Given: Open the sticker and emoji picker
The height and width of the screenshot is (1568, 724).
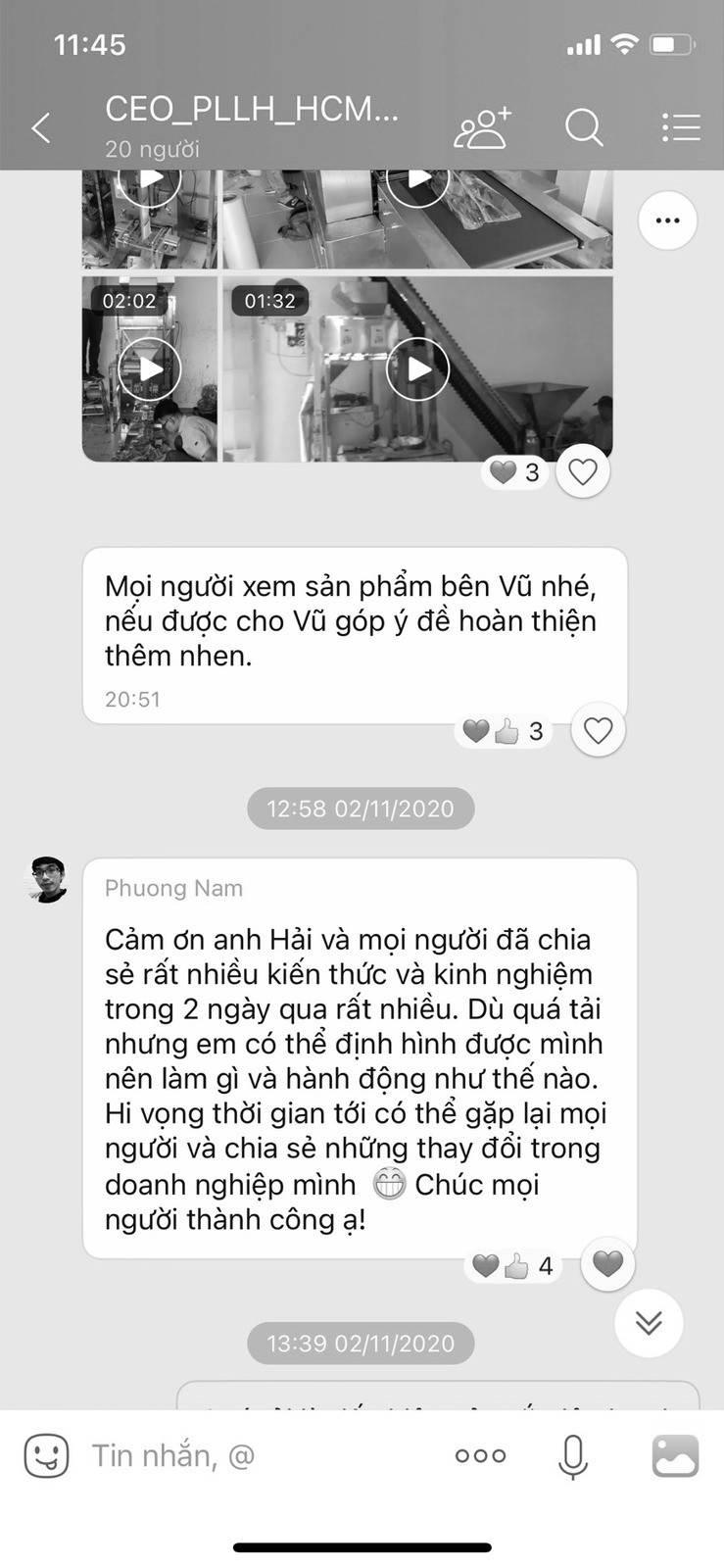Looking at the screenshot, I should point(46,1455).
